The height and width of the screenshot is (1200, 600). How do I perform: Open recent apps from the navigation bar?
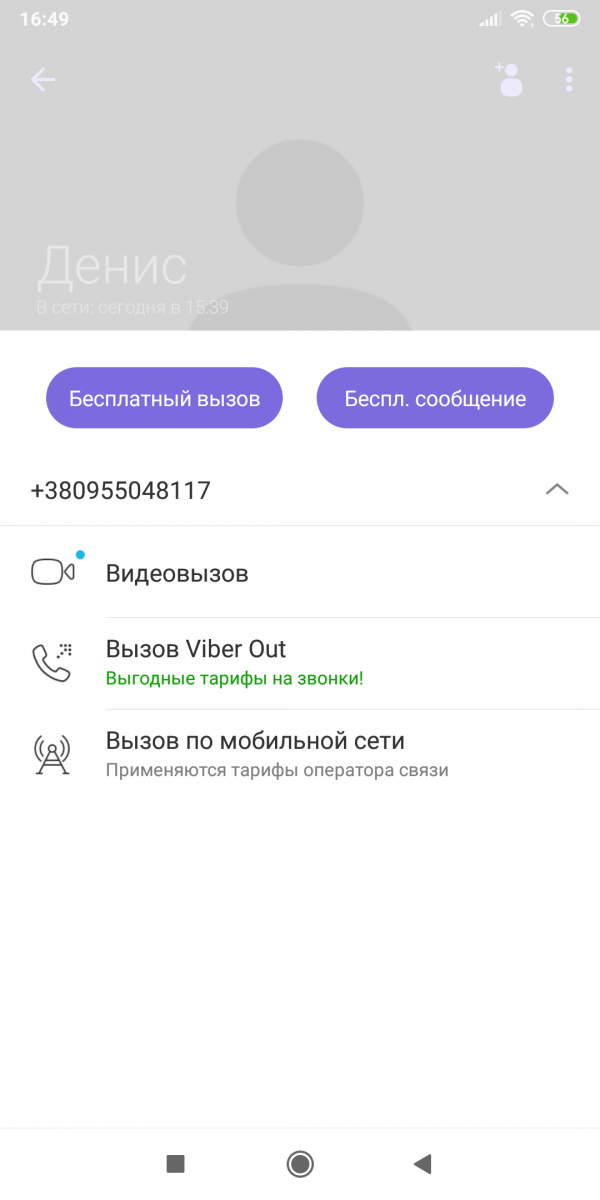tap(176, 1163)
